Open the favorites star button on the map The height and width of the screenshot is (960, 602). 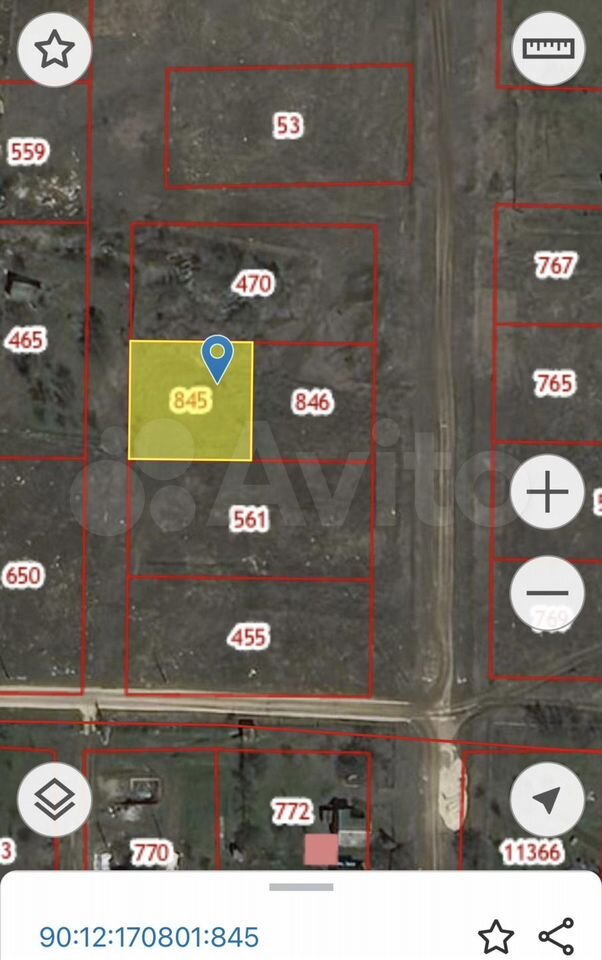pyautogui.click(x=54, y=49)
